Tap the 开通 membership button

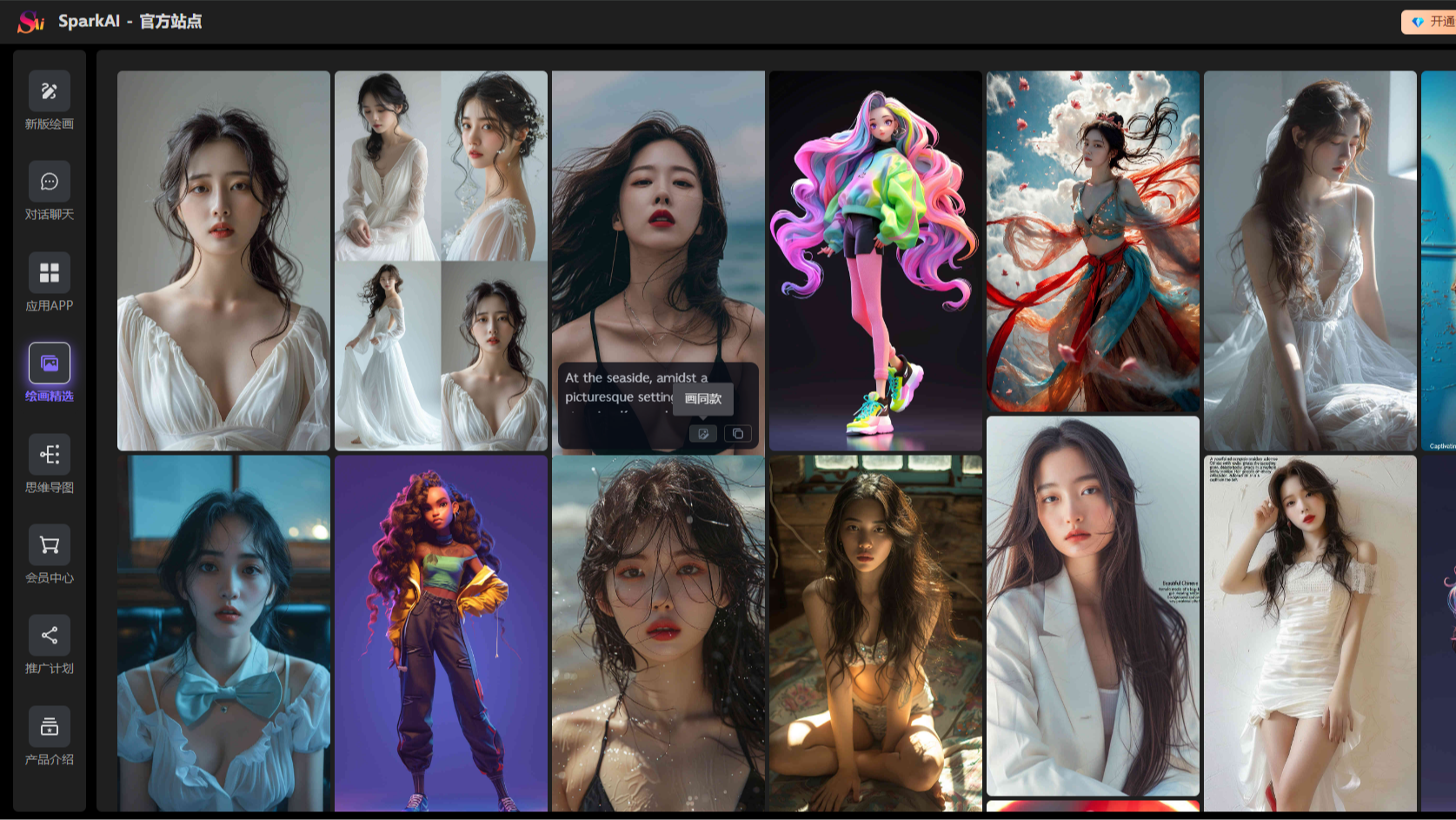(x=1430, y=22)
